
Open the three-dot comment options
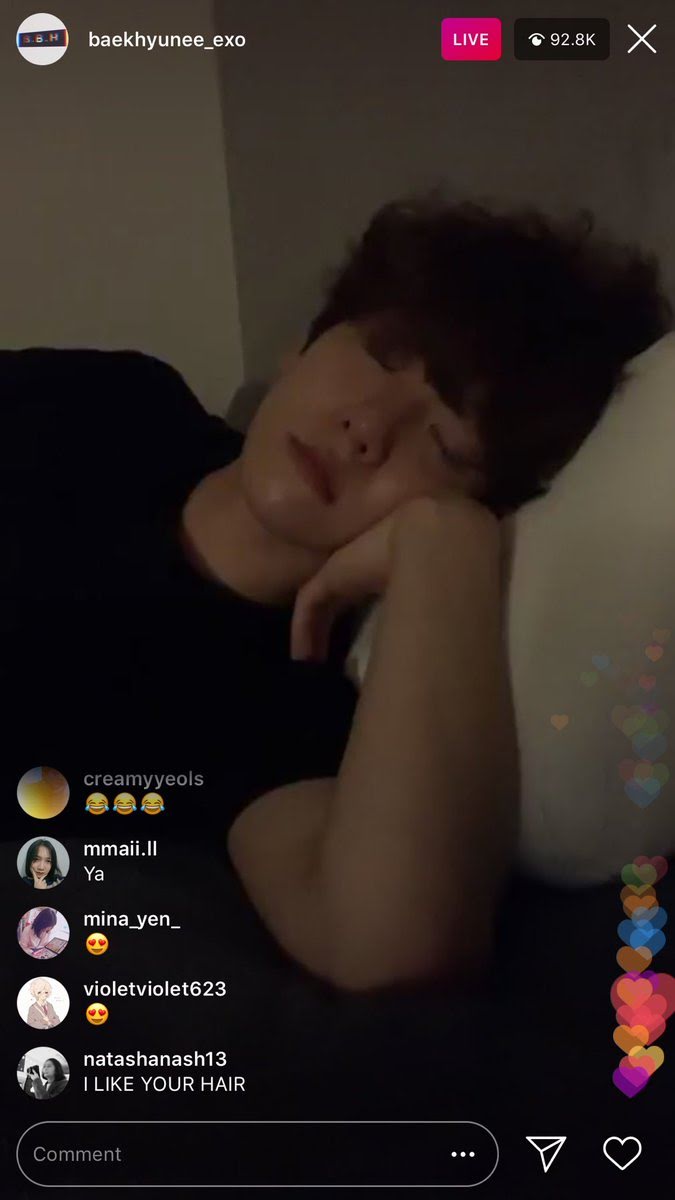(463, 1154)
